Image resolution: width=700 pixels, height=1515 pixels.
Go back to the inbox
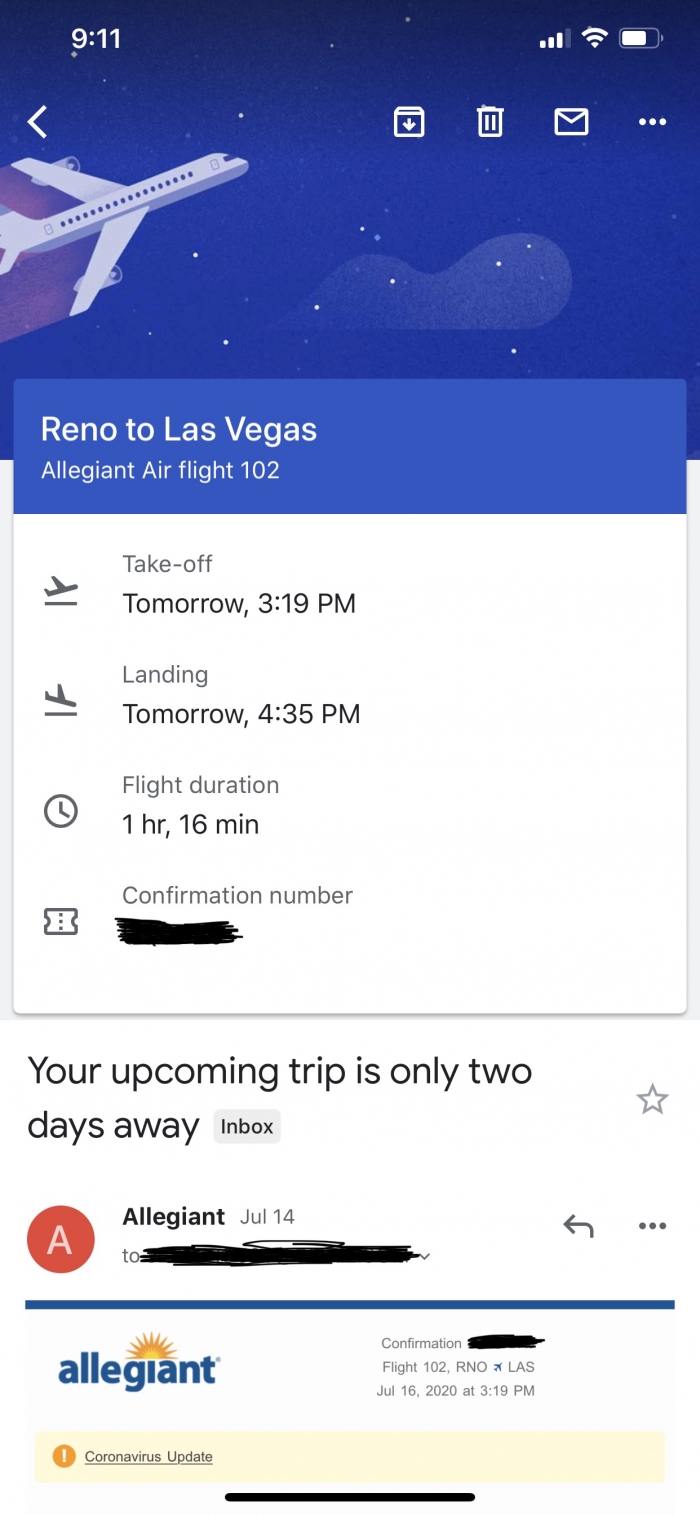click(x=37, y=122)
